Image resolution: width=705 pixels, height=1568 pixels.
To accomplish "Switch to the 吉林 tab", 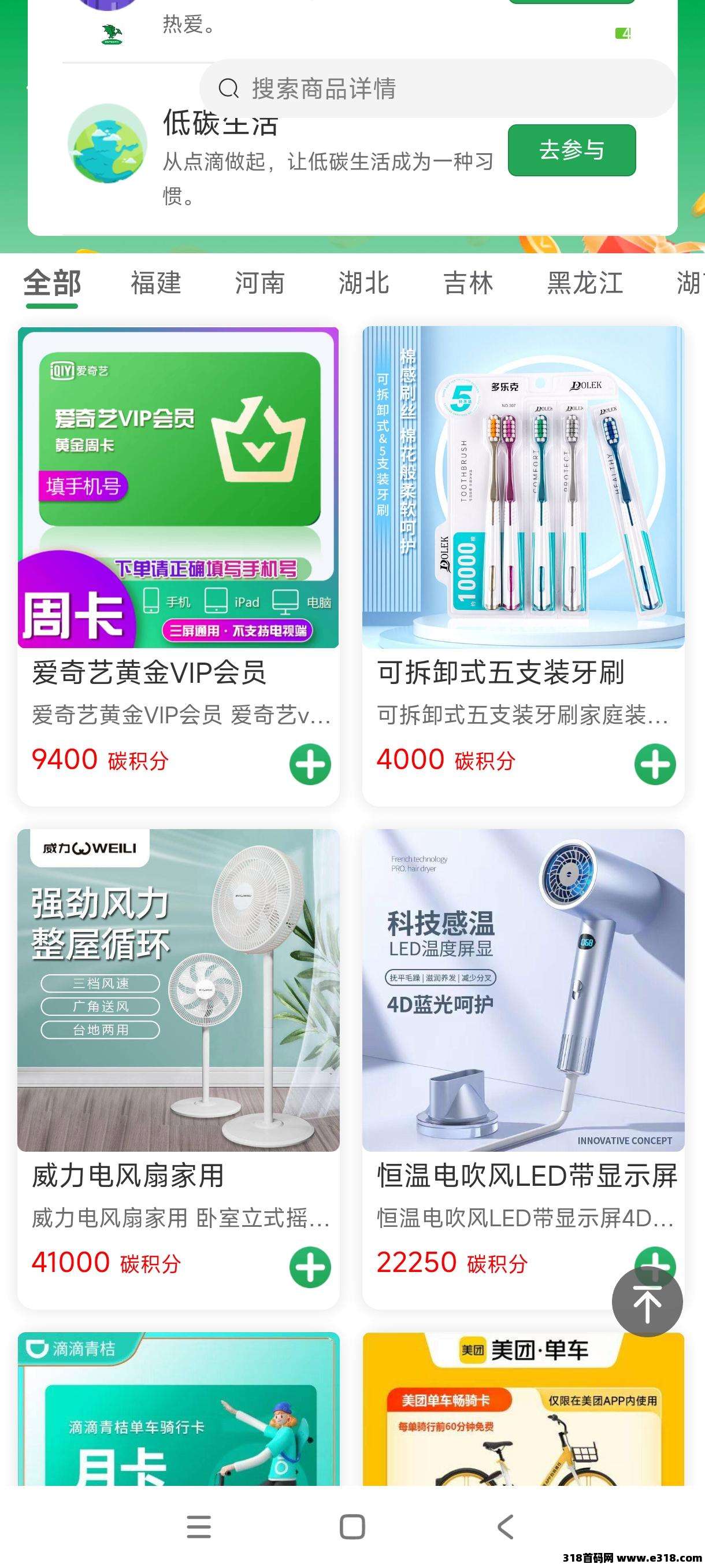I will [467, 284].
